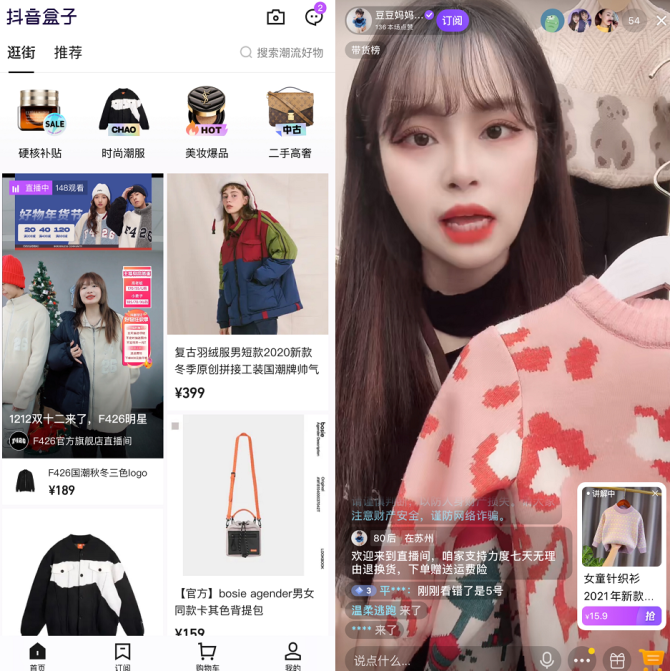Open the 时尚潮服 category
This screenshot has width=670, height=671.
(x=123, y=123)
